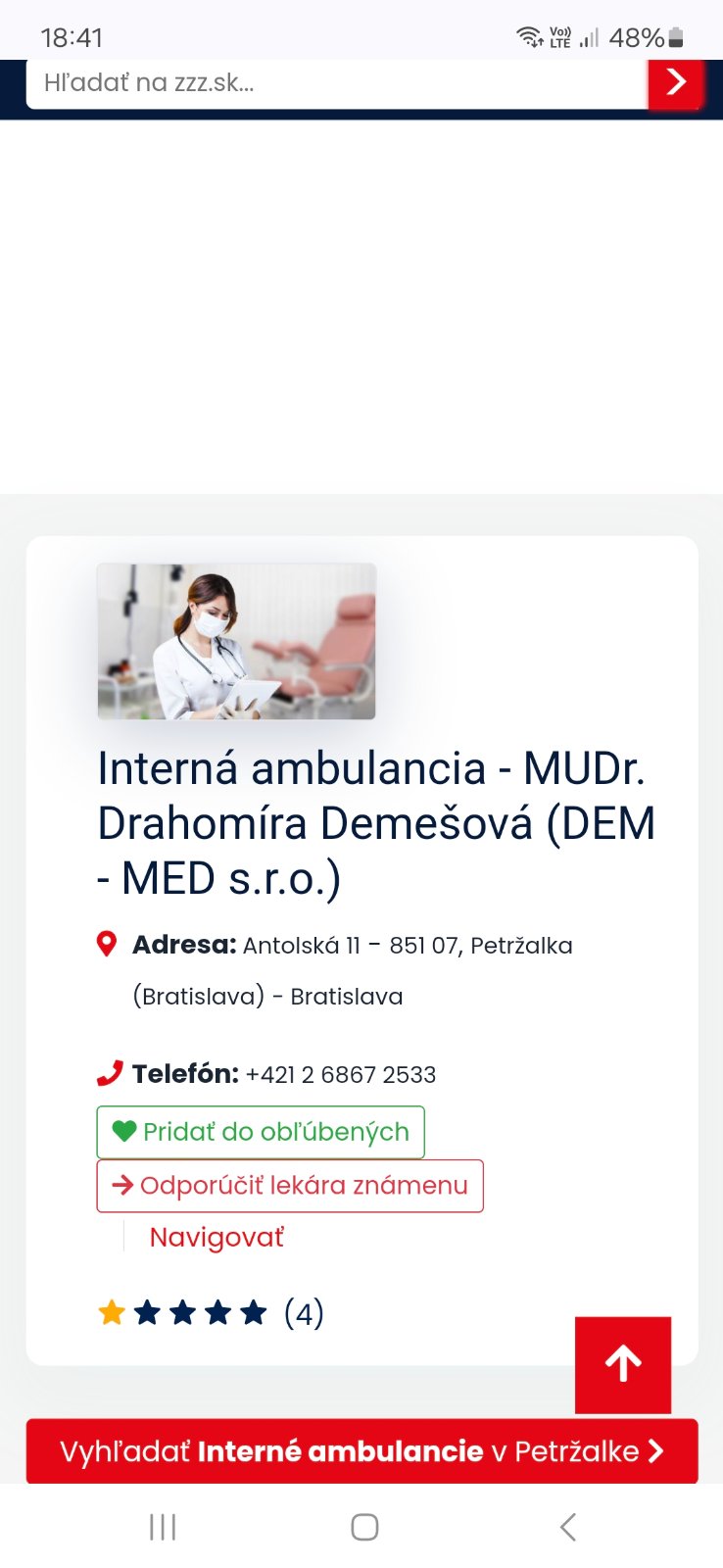This screenshot has height=1568, width=723.
Task: Open the clinic photo thumbnail
Action: click(236, 642)
